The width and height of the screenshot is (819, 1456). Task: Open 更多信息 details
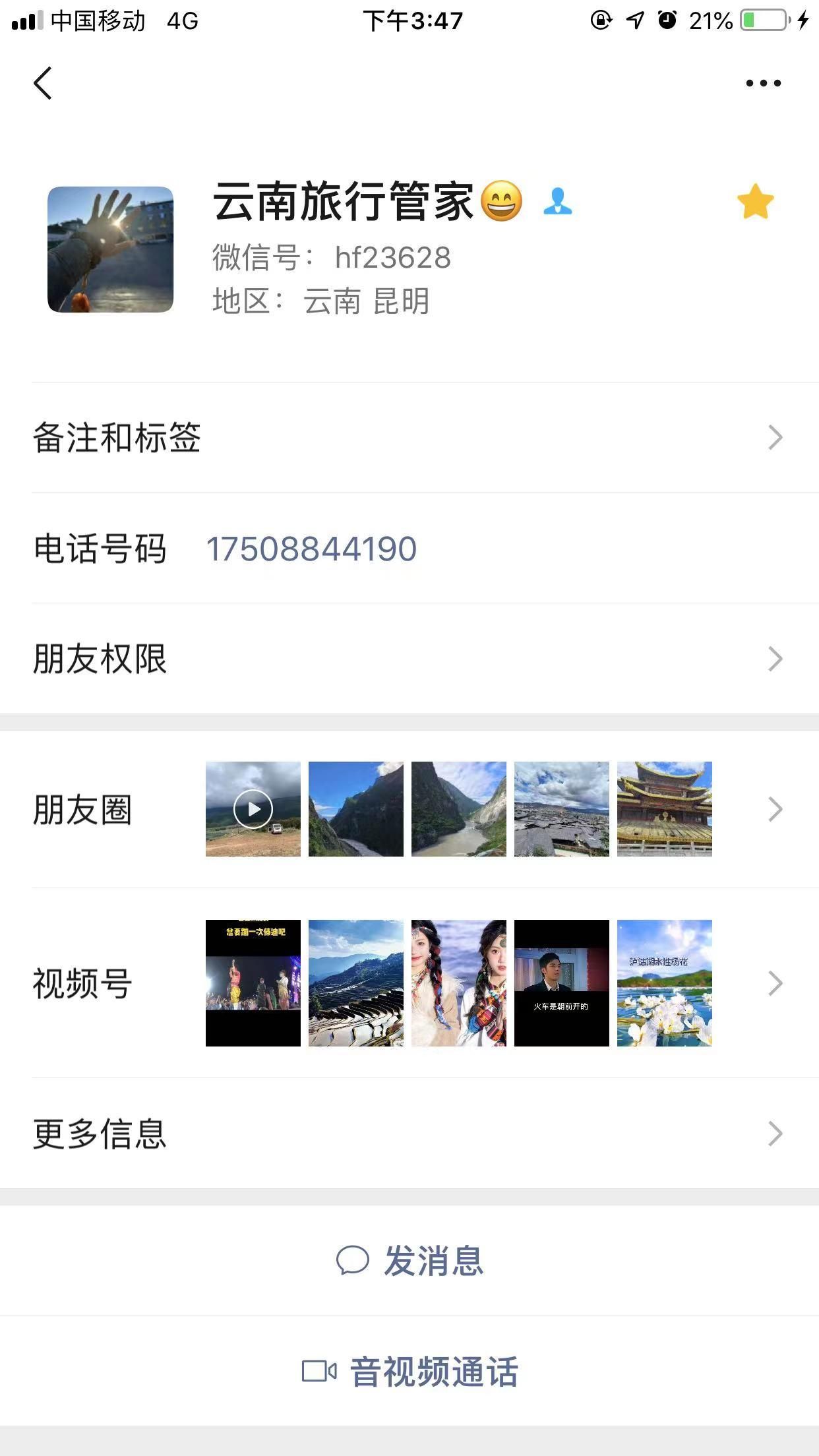coord(409,1134)
